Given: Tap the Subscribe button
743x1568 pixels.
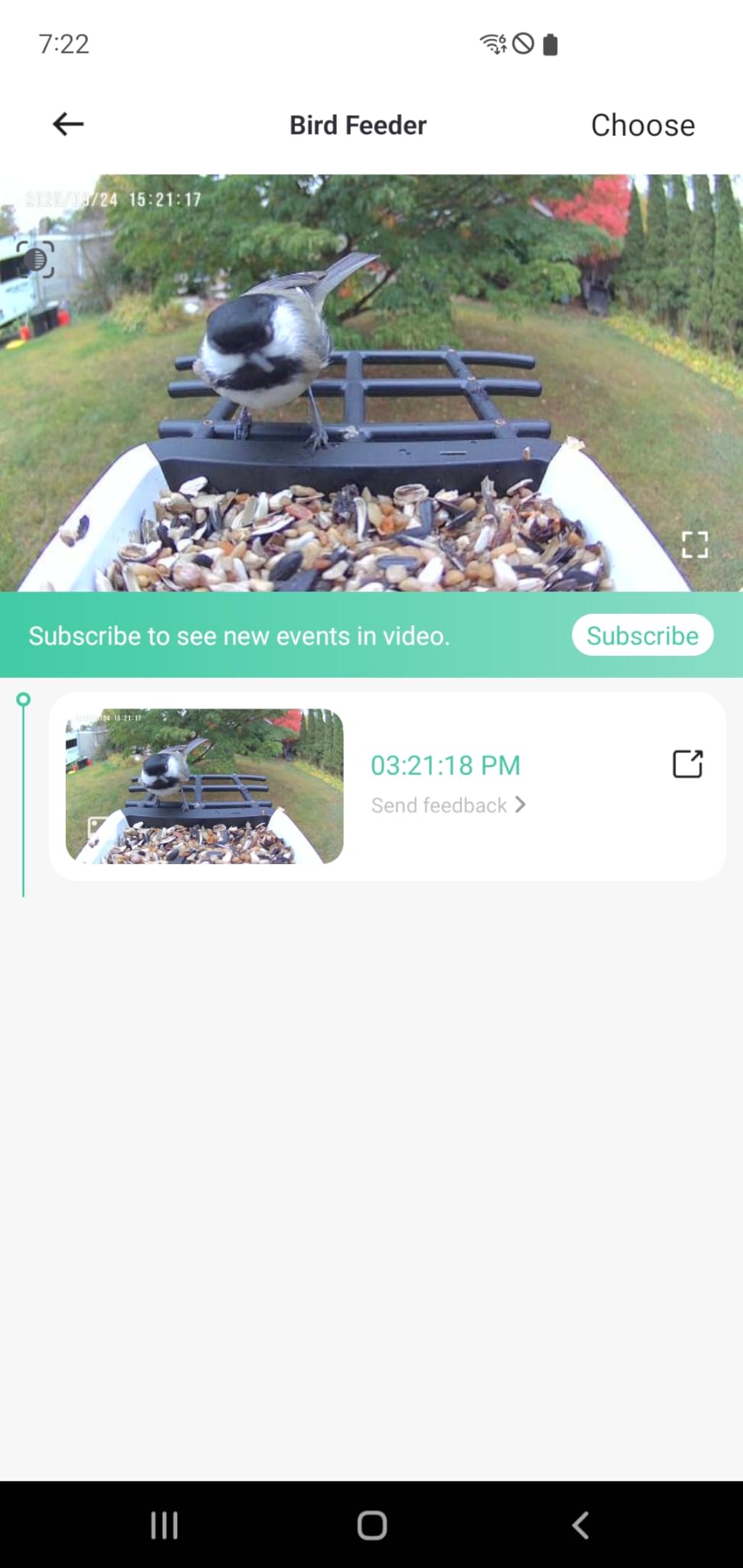Looking at the screenshot, I should pyautogui.click(x=642, y=635).
